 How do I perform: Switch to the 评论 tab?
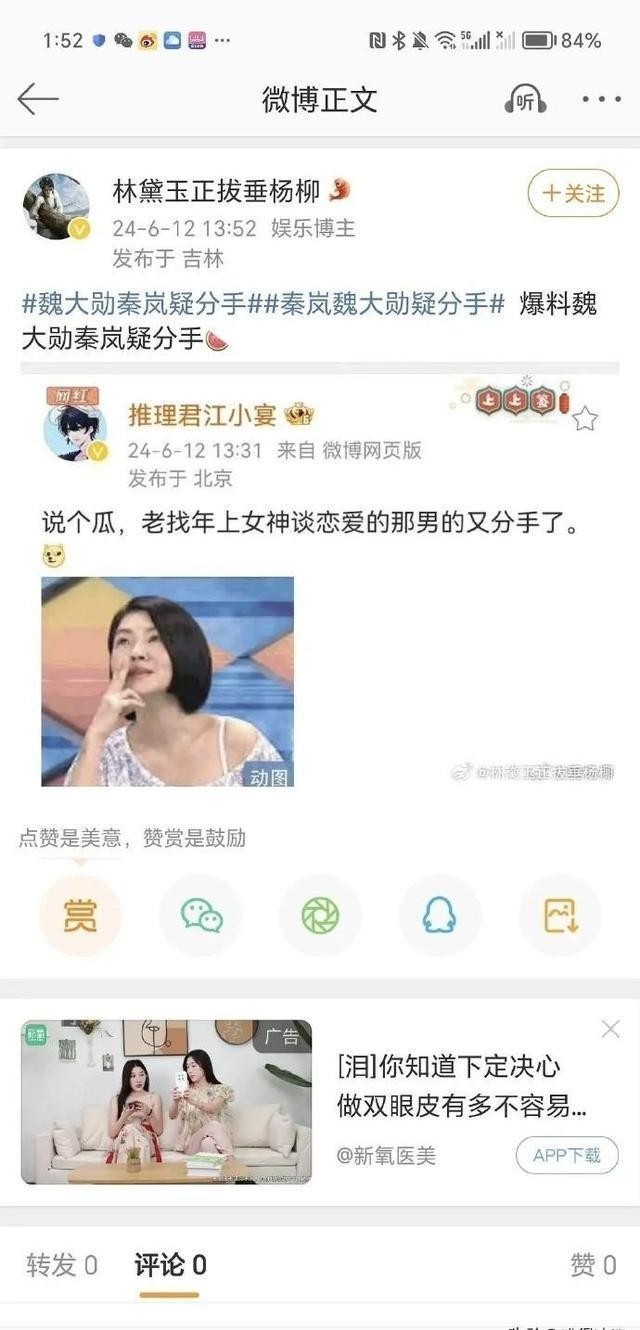click(170, 1265)
